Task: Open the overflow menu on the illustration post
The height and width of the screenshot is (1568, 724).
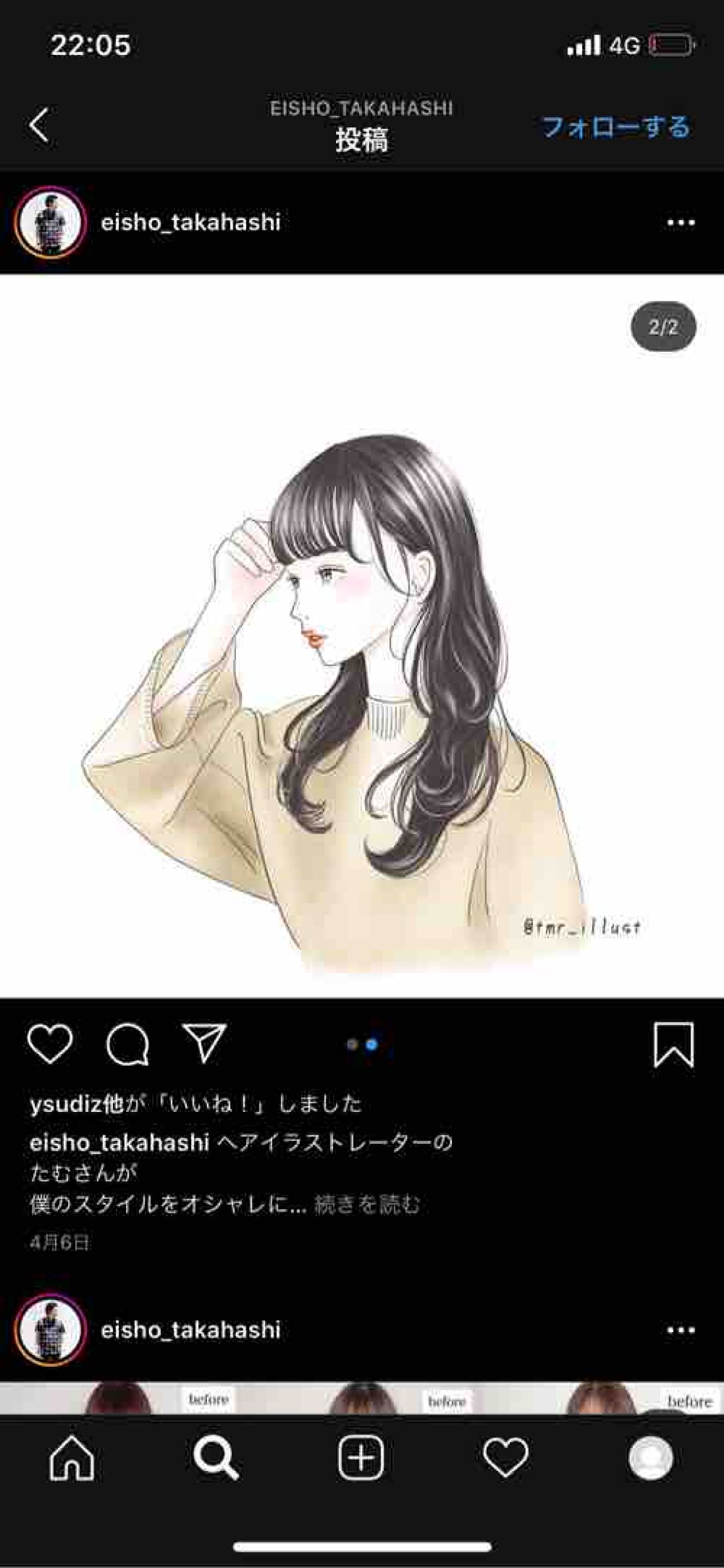Action: [x=681, y=223]
